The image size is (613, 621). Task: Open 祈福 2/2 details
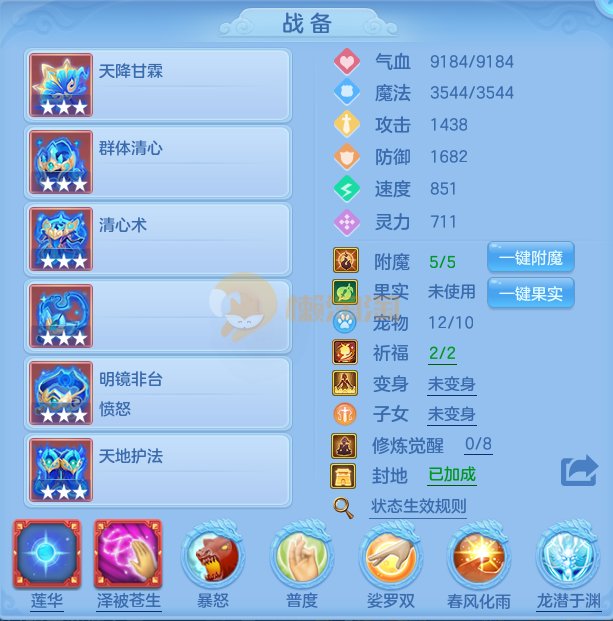point(442,353)
